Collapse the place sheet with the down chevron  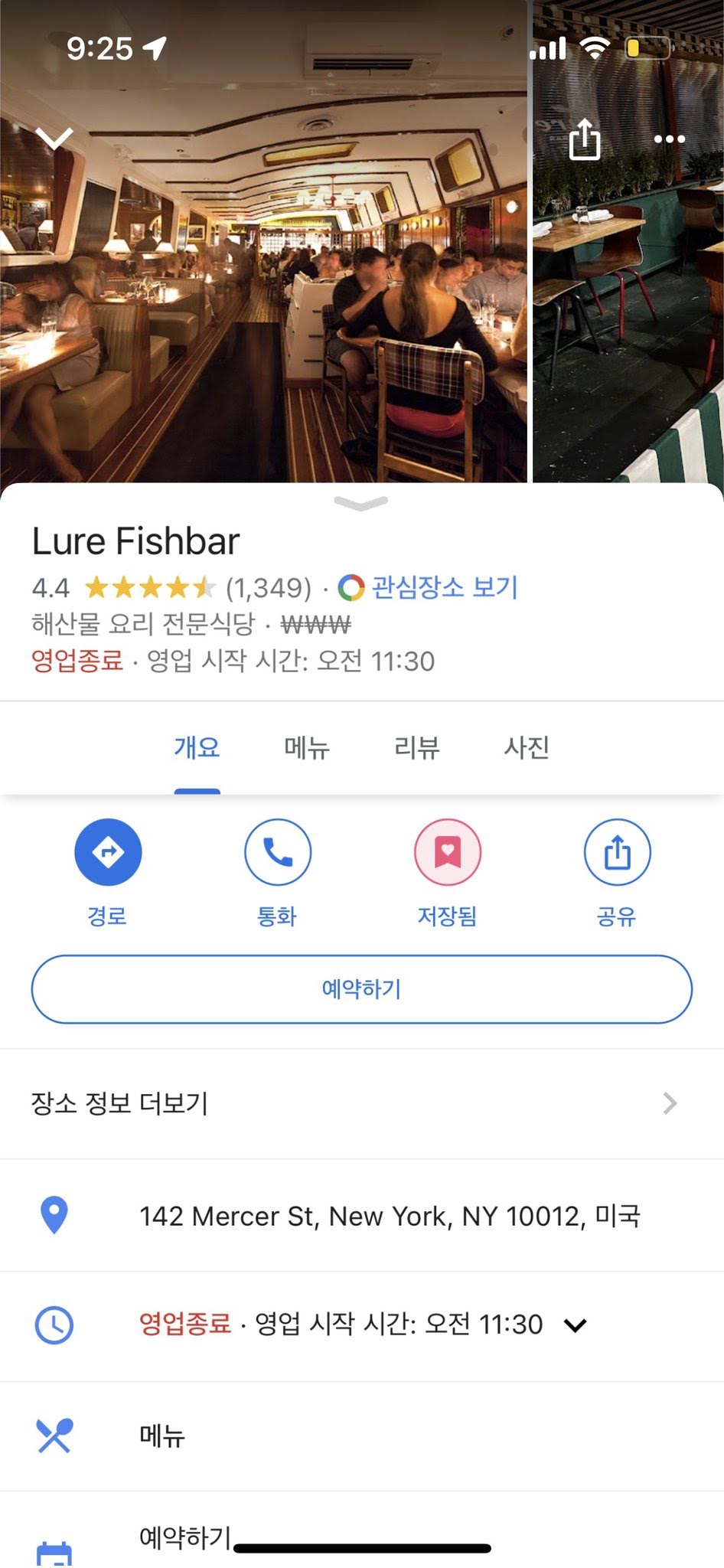pos(54,139)
